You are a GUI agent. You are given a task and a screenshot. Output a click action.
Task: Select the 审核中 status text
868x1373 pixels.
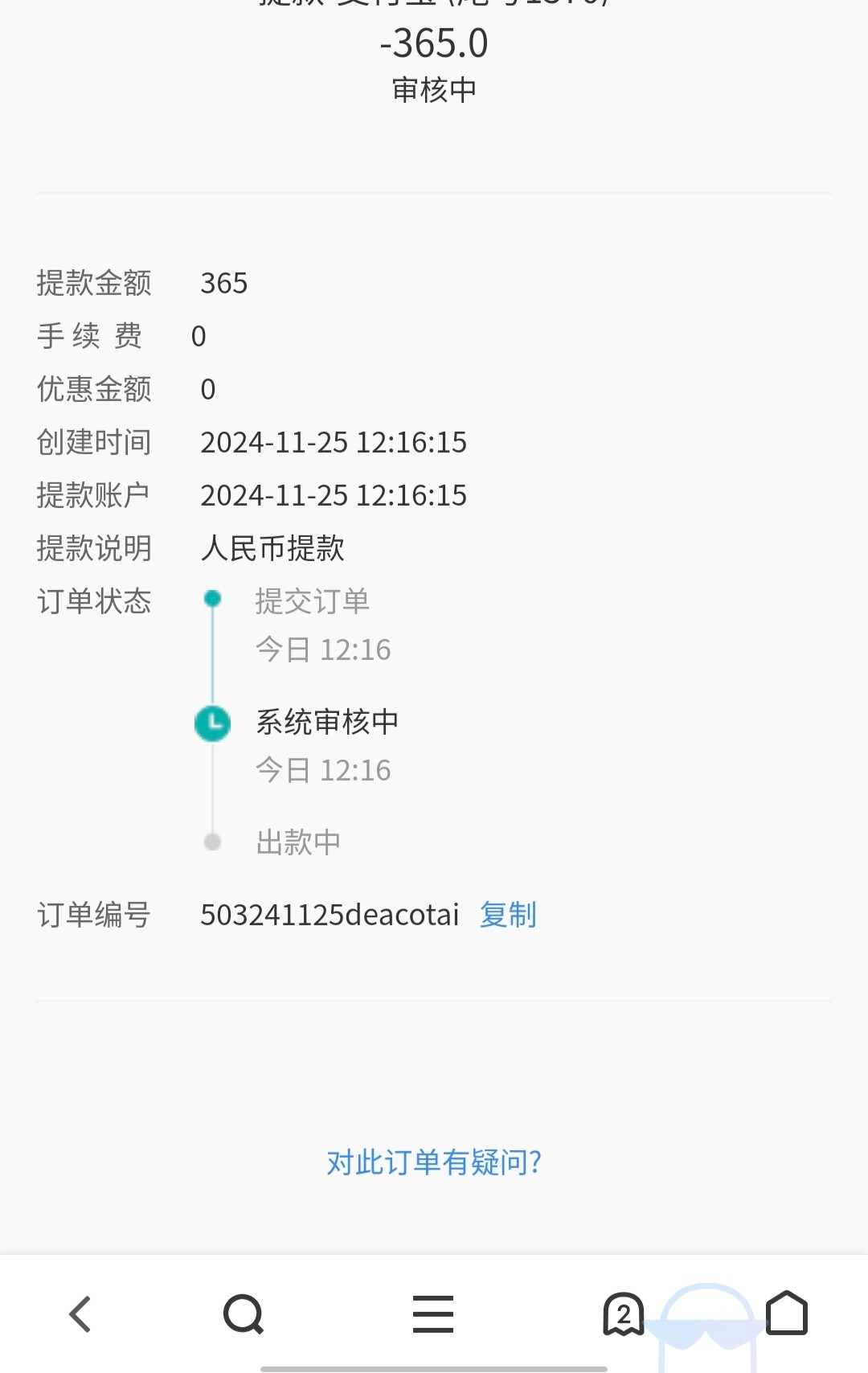[432, 91]
